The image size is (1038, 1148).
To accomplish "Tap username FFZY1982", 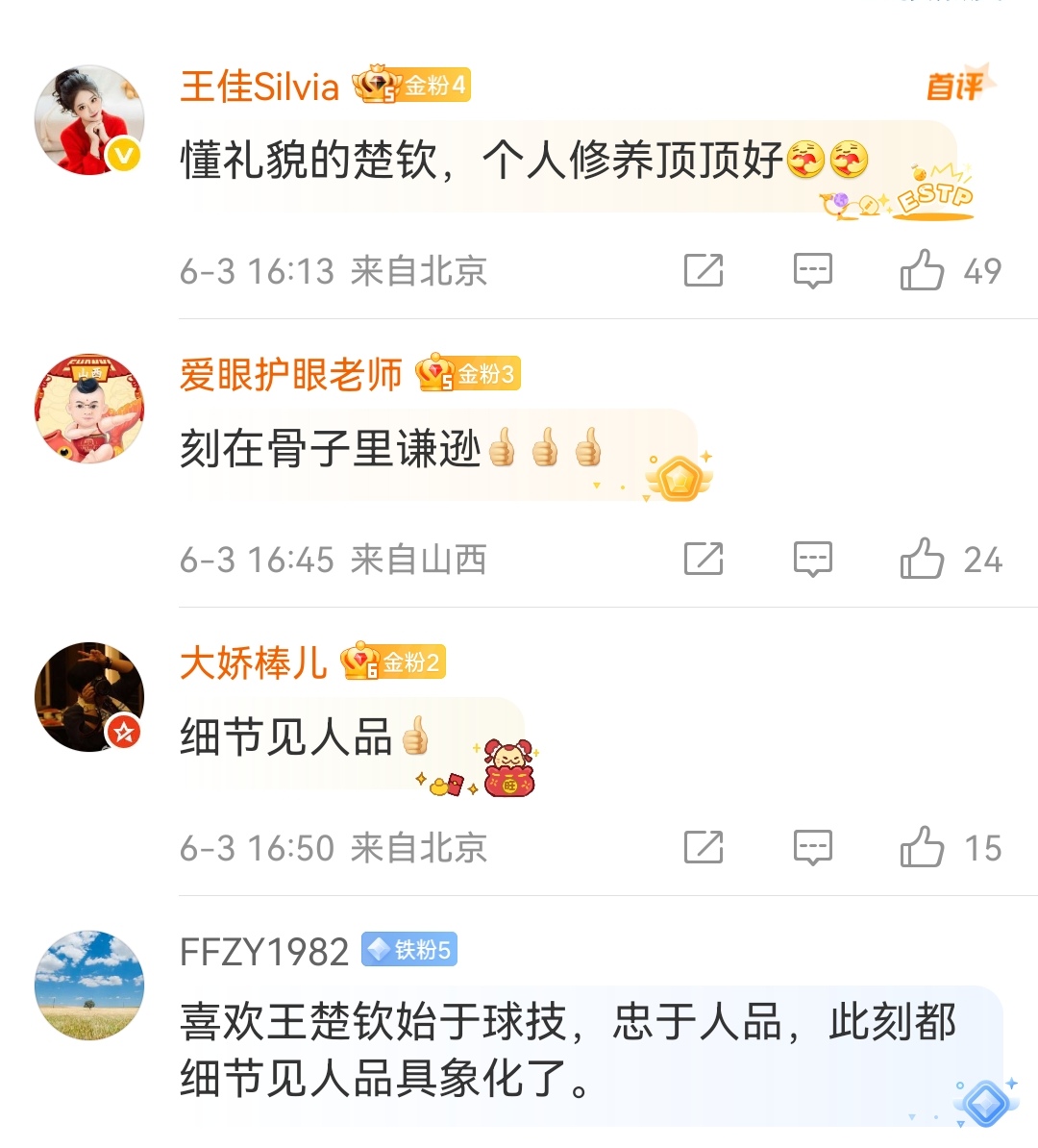I will (x=264, y=952).
